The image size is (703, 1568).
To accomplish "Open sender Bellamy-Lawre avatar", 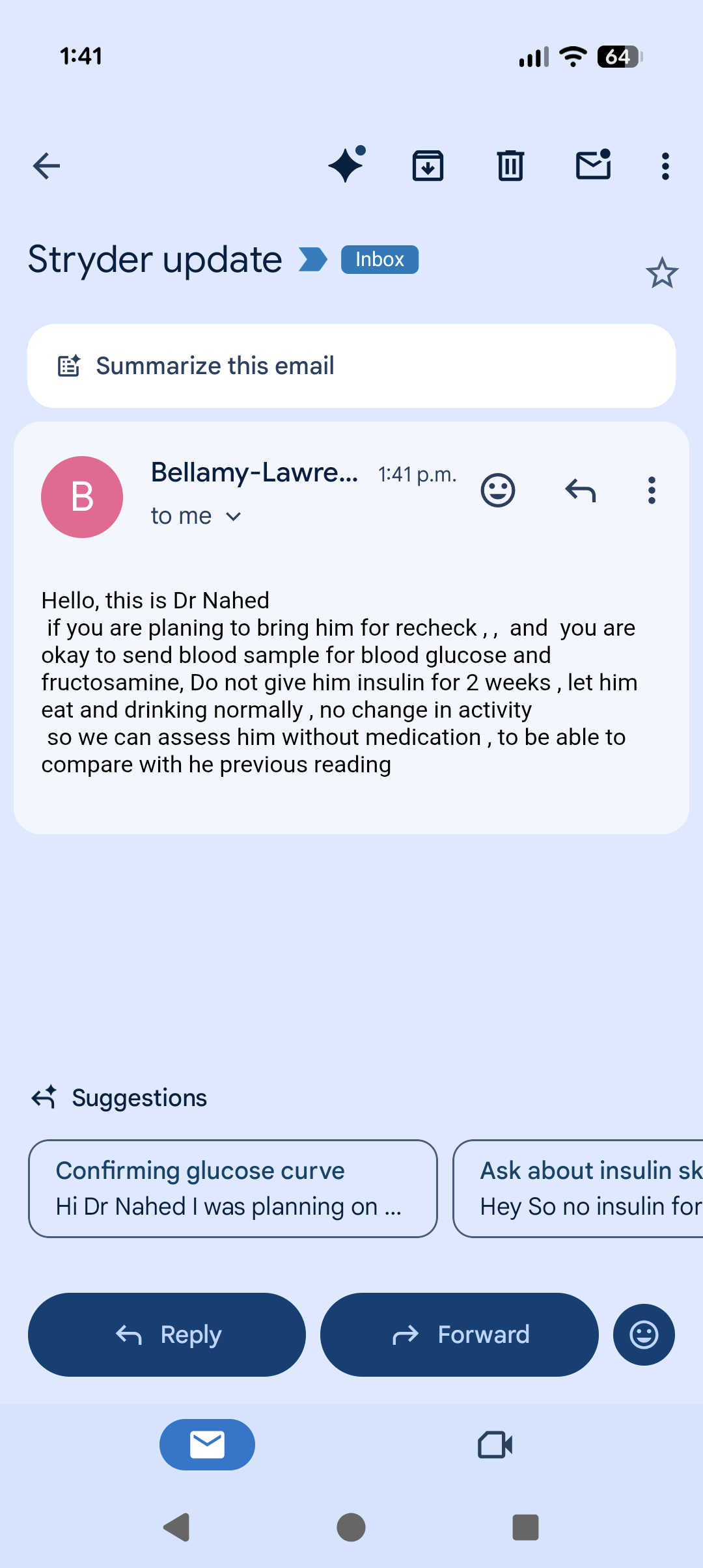I will tap(82, 497).
